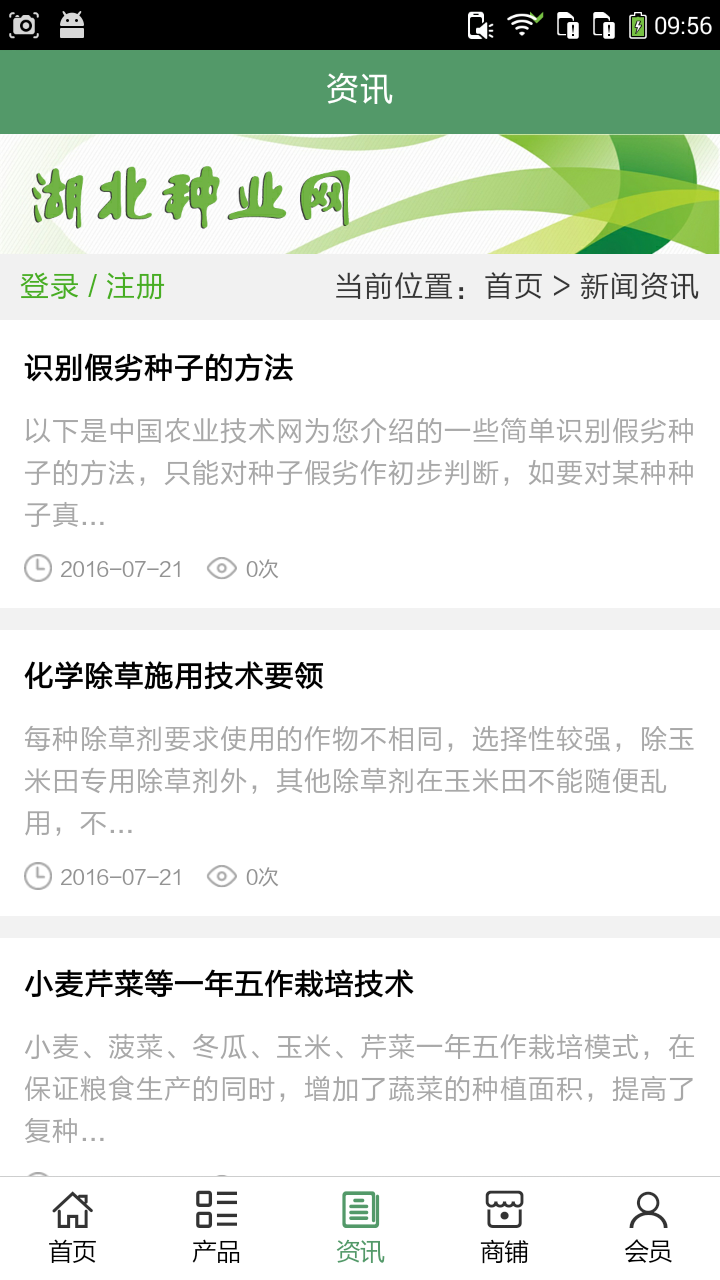The width and height of the screenshot is (720, 1280).
Task: Open the 会员 member tab
Action: pyautogui.click(x=648, y=1227)
